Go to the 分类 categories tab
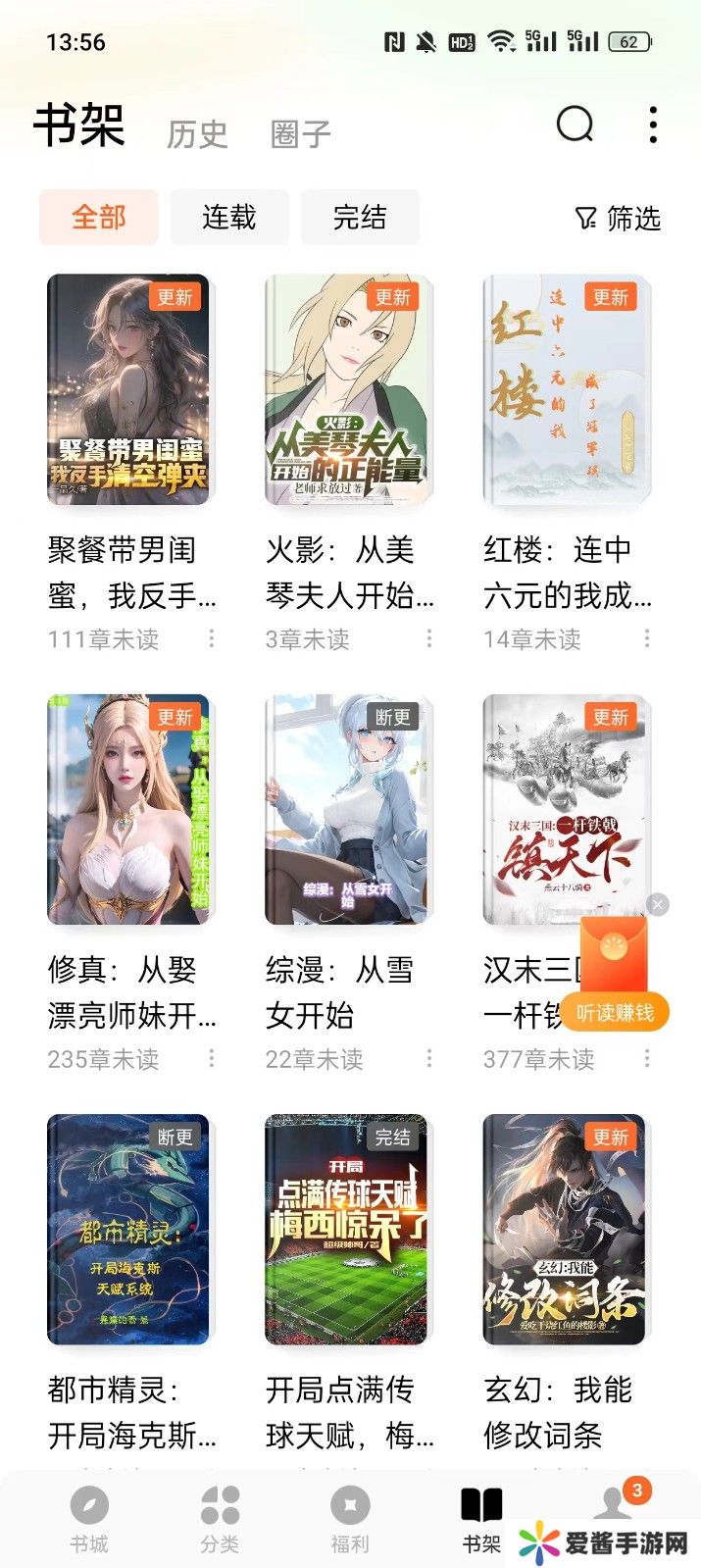 (x=220, y=1518)
